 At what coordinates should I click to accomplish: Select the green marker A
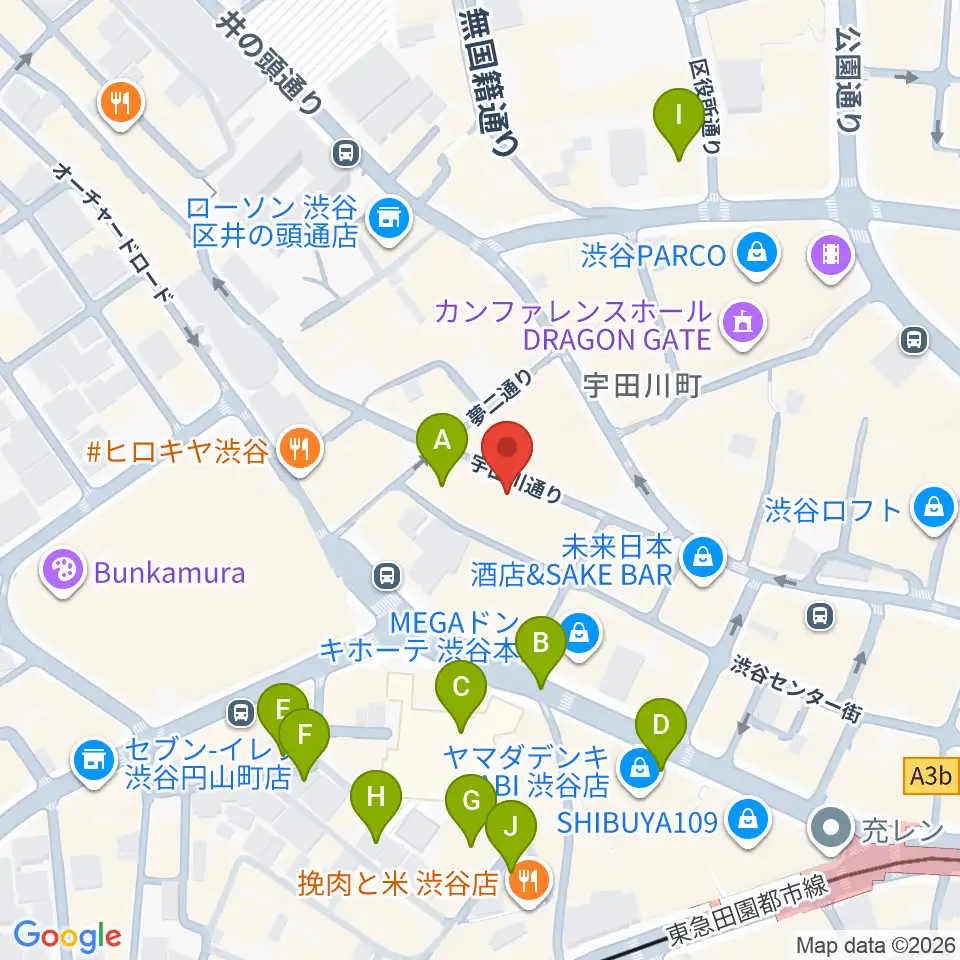point(442,449)
